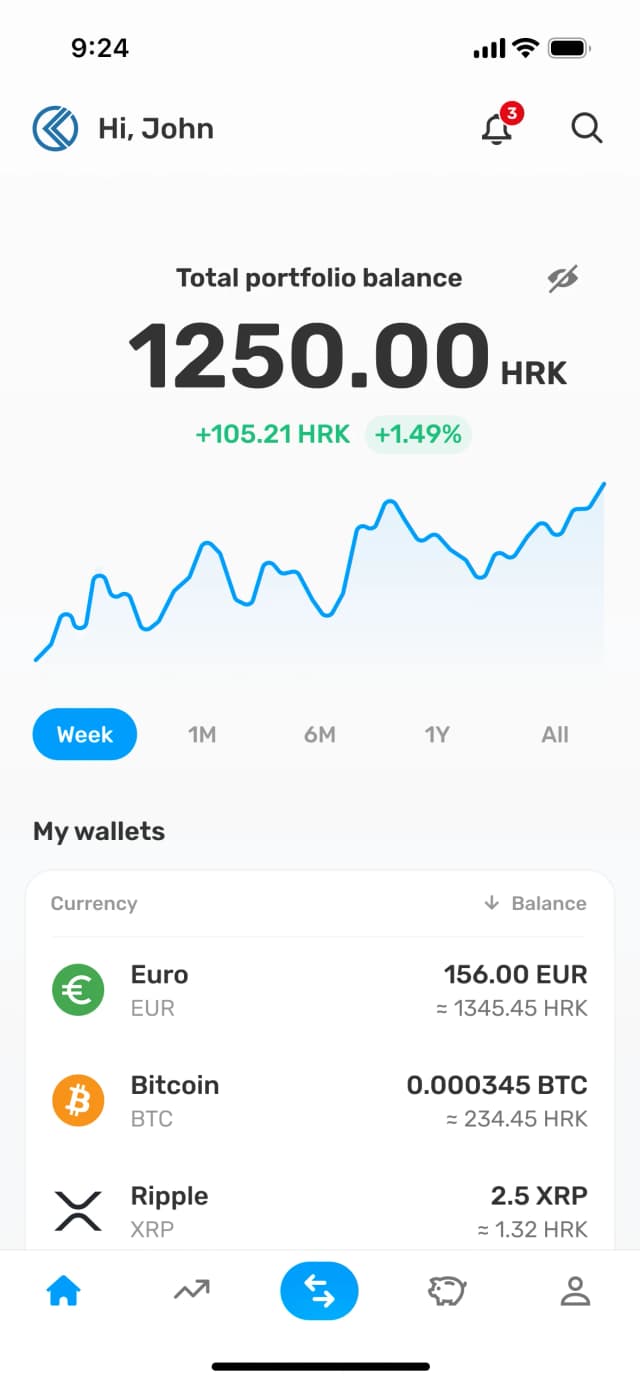Select the Week chart range

85,735
